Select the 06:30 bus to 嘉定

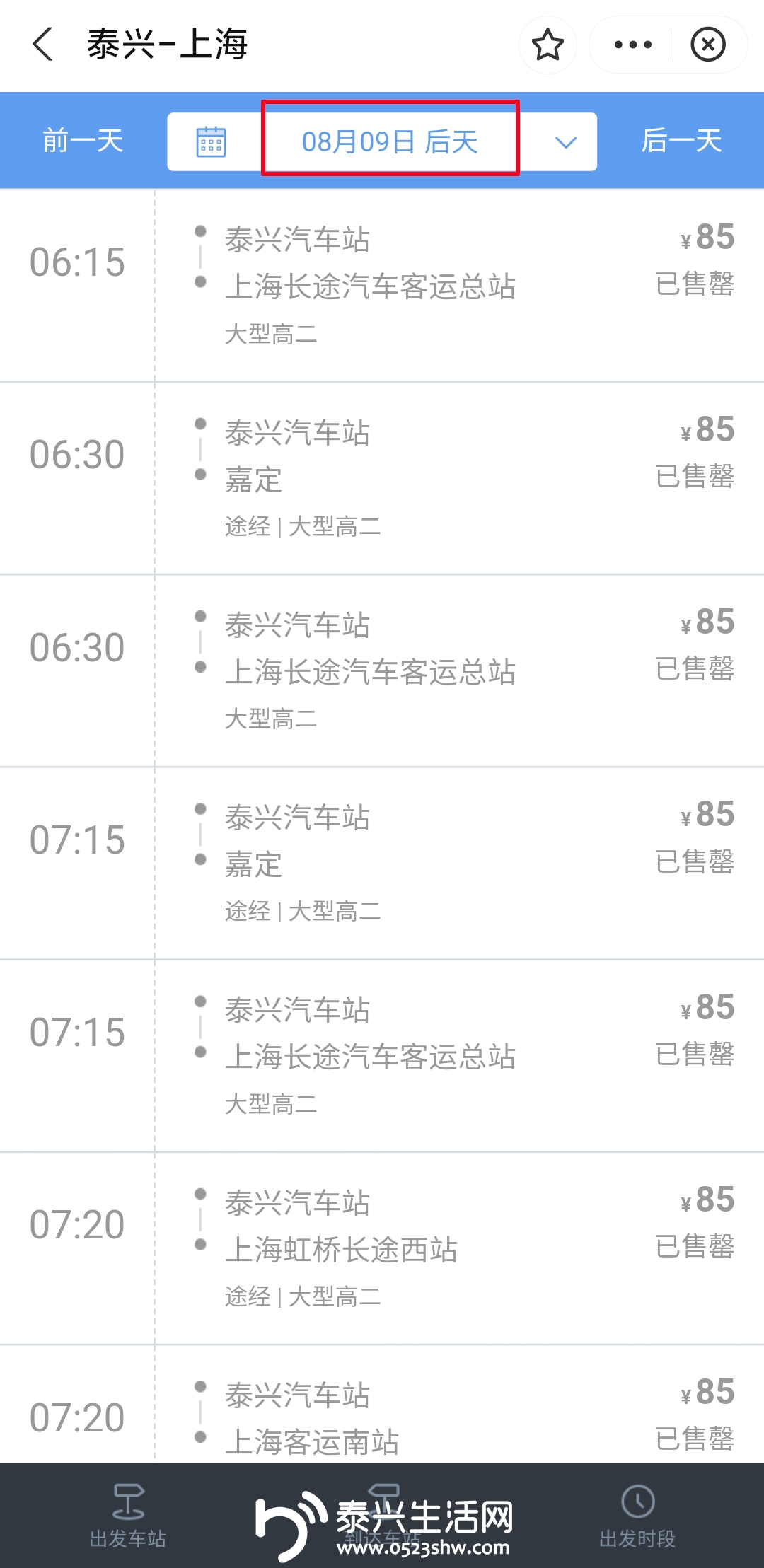pos(382,478)
